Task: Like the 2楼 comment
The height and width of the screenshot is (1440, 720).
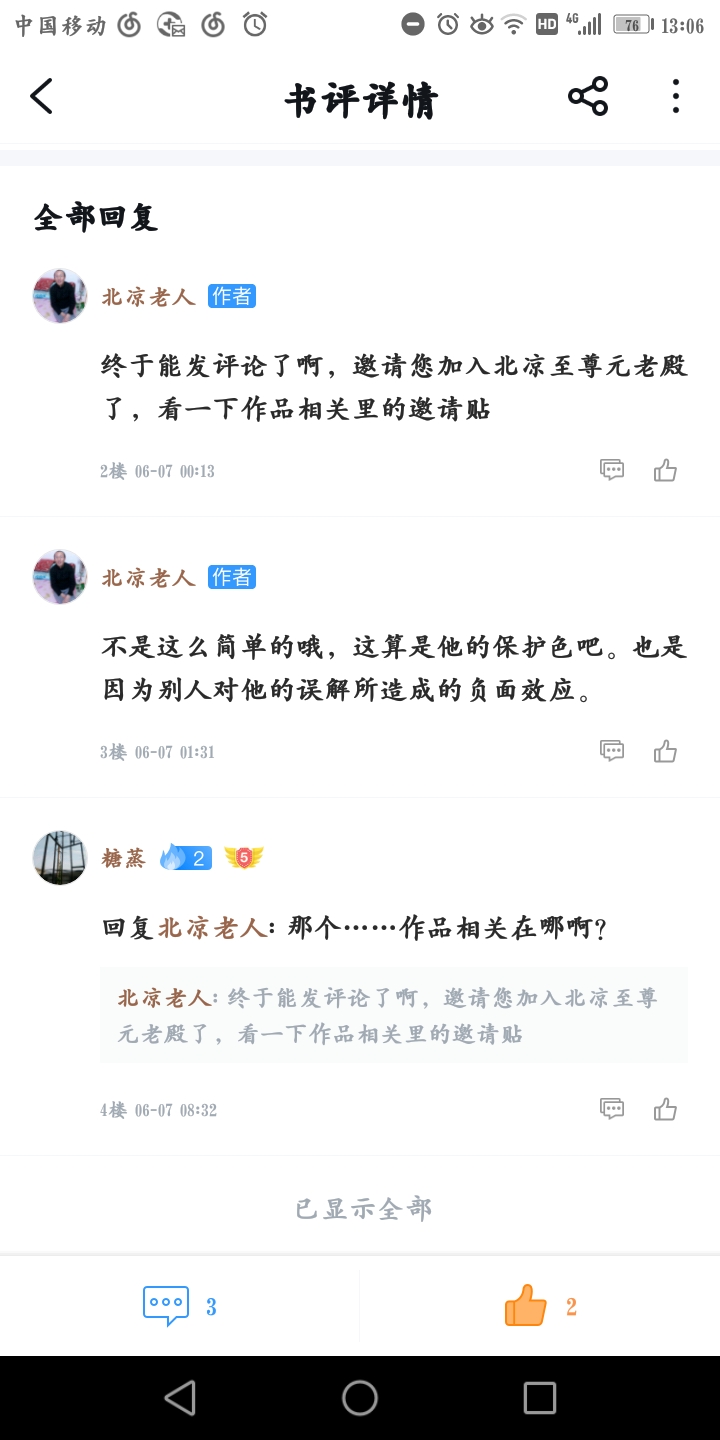Action: [x=666, y=470]
